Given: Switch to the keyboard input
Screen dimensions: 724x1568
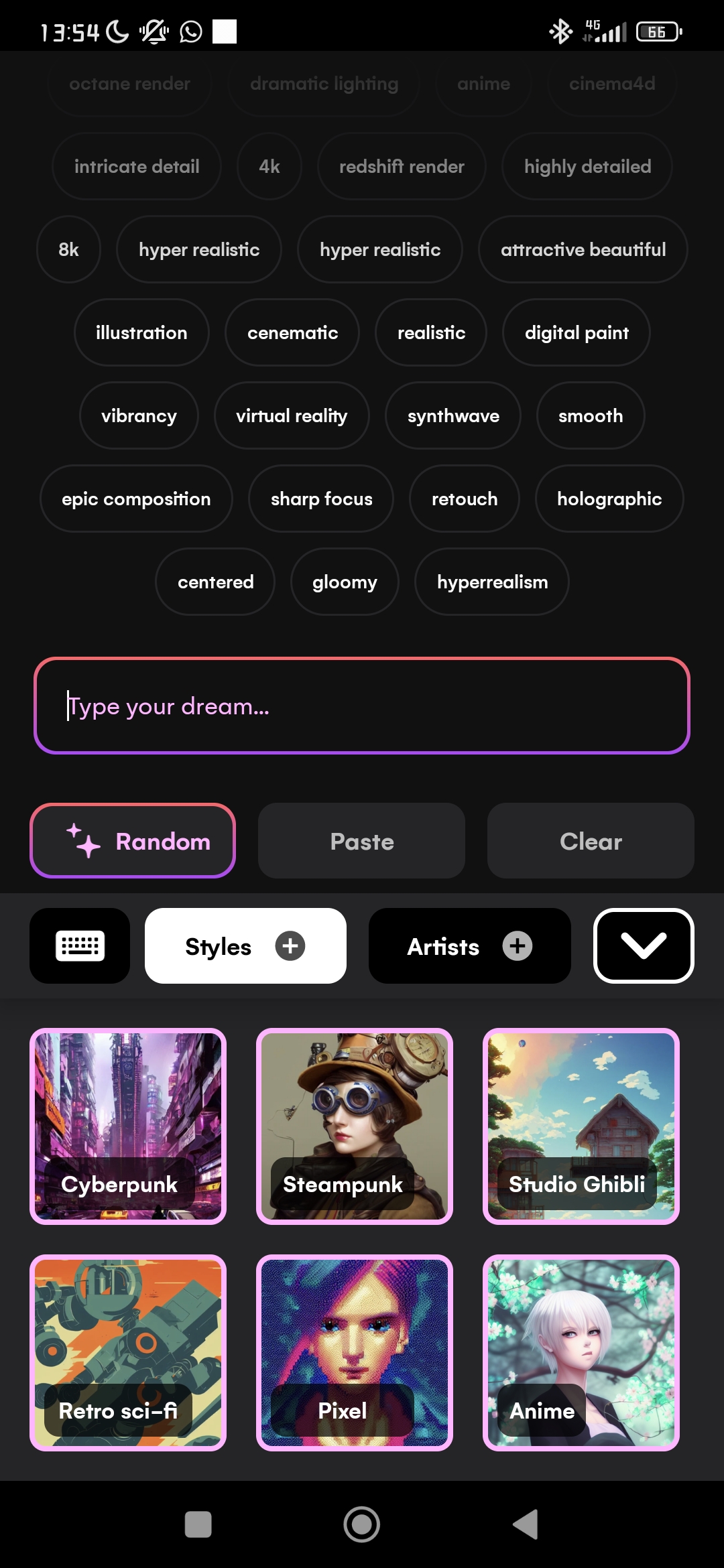Looking at the screenshot, I should [80, 945].
